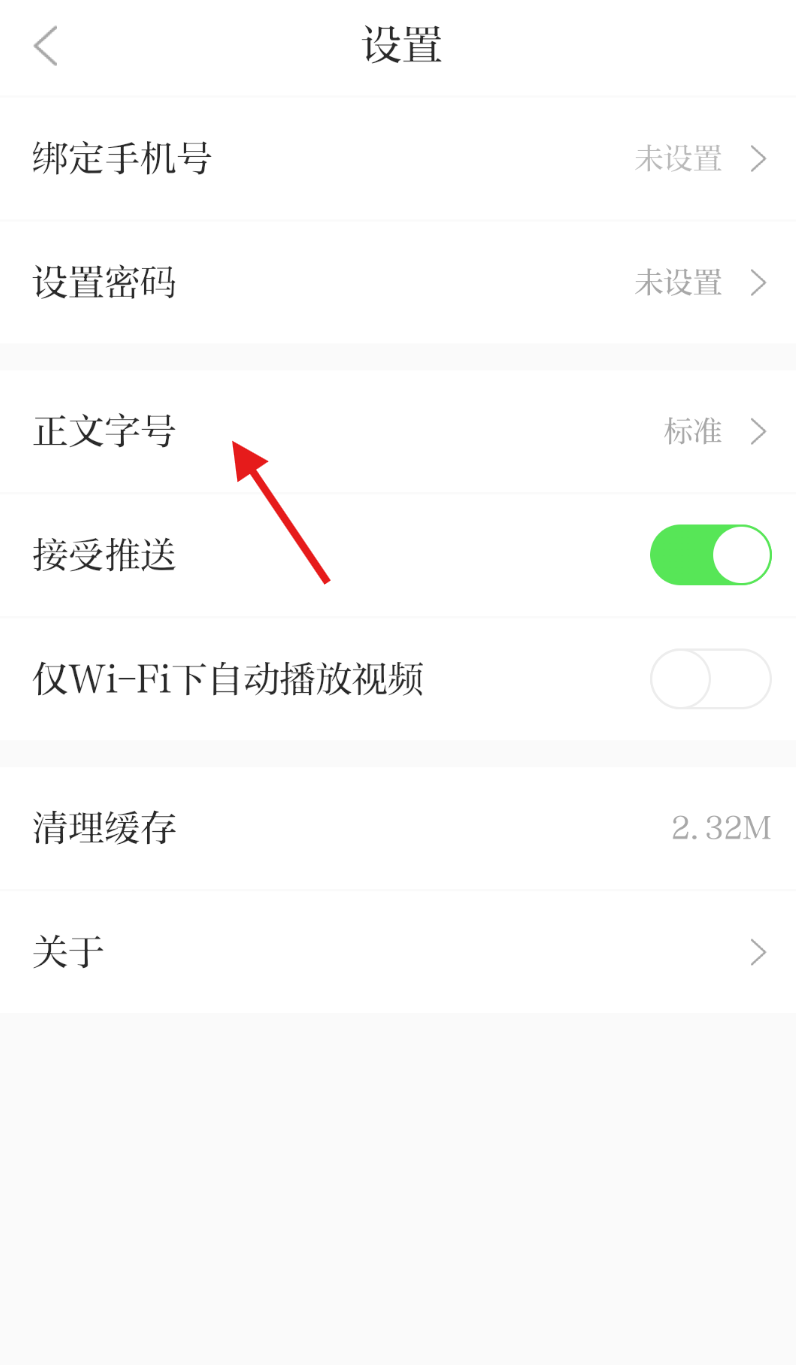The width and height of the screenshot is (796, 1365).
Task: Open the 设置密码 row
Action: coord(398,283)
